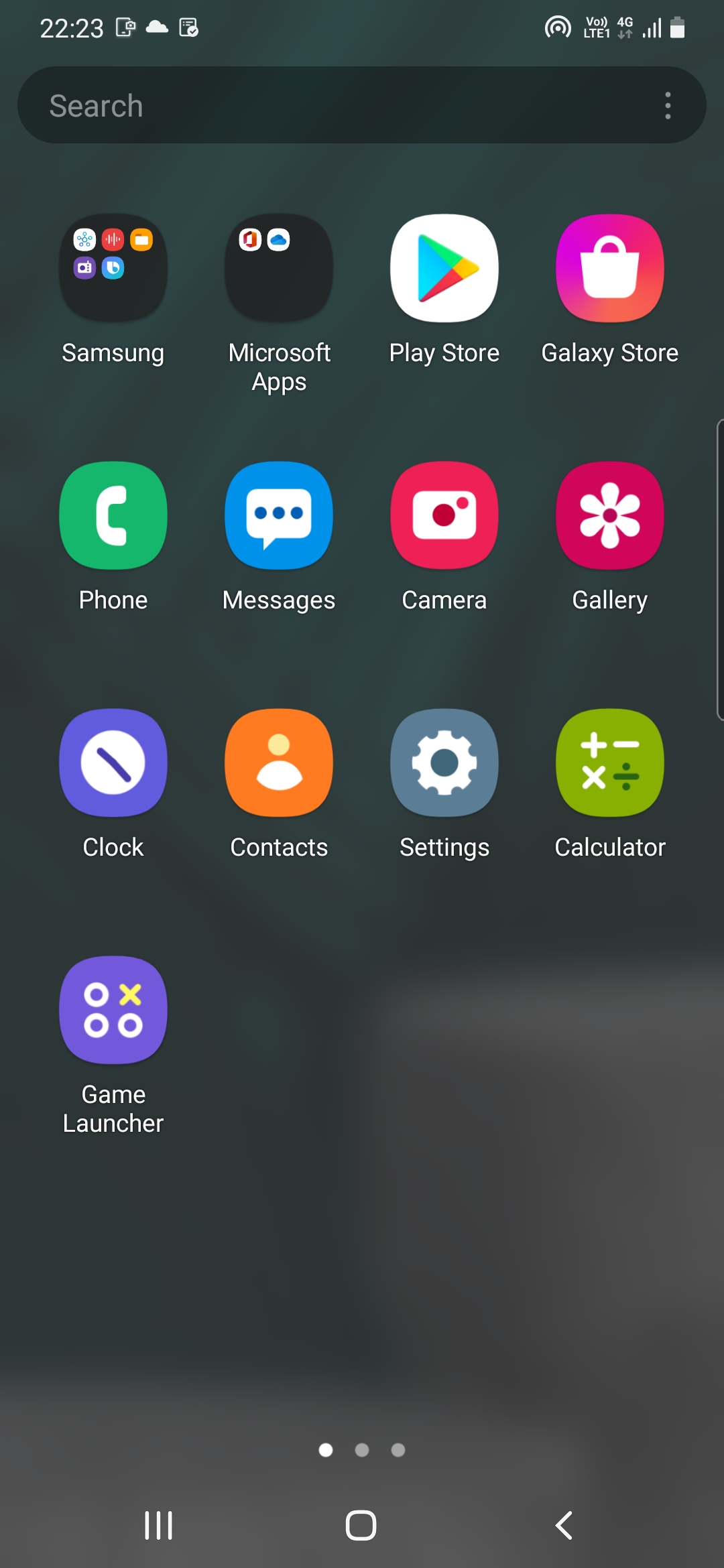724x1568 pixels.
Task: Open the Messages app
Action: (278, 515)
